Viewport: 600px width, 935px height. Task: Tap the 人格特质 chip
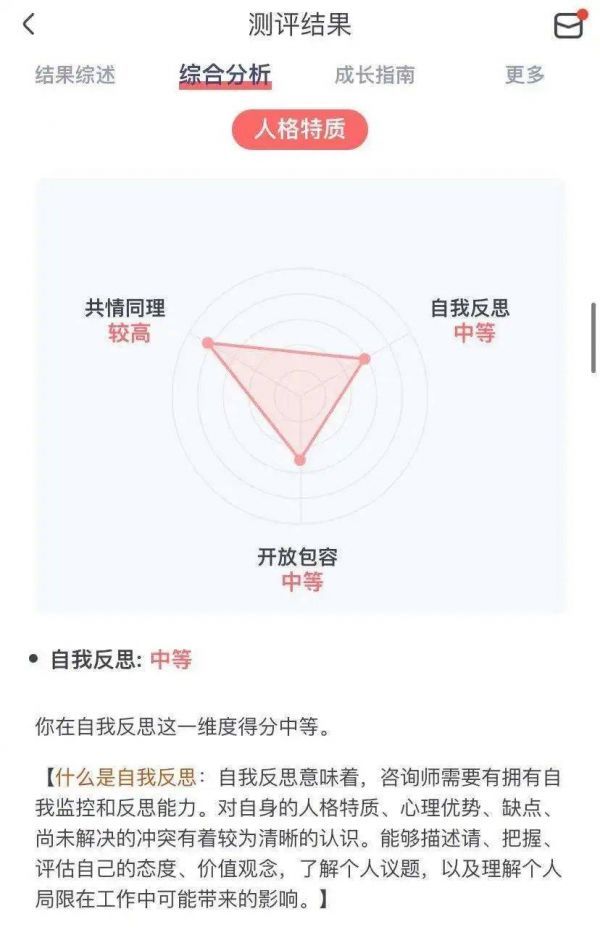click(x=300, y=130)
